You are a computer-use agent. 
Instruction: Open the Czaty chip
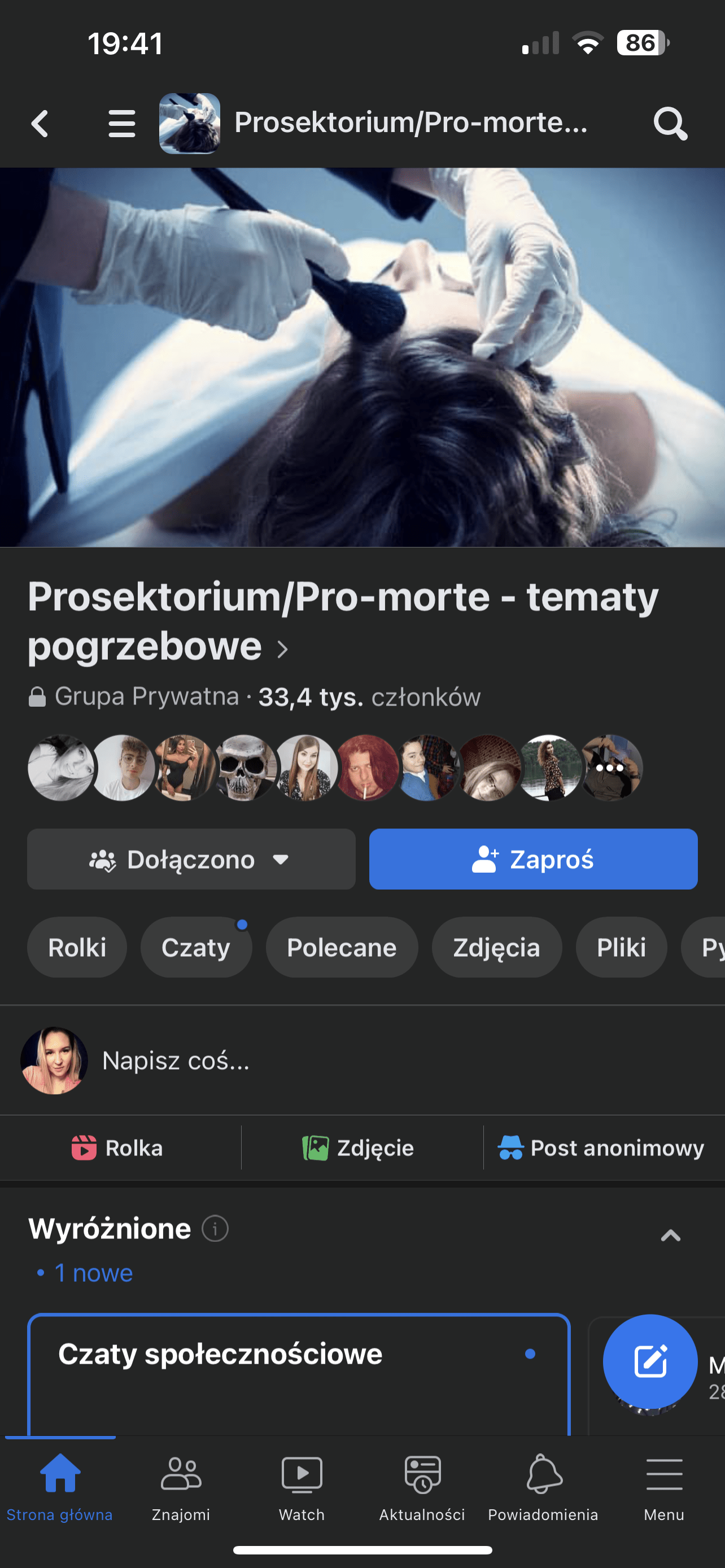click(x=196, y=947)
